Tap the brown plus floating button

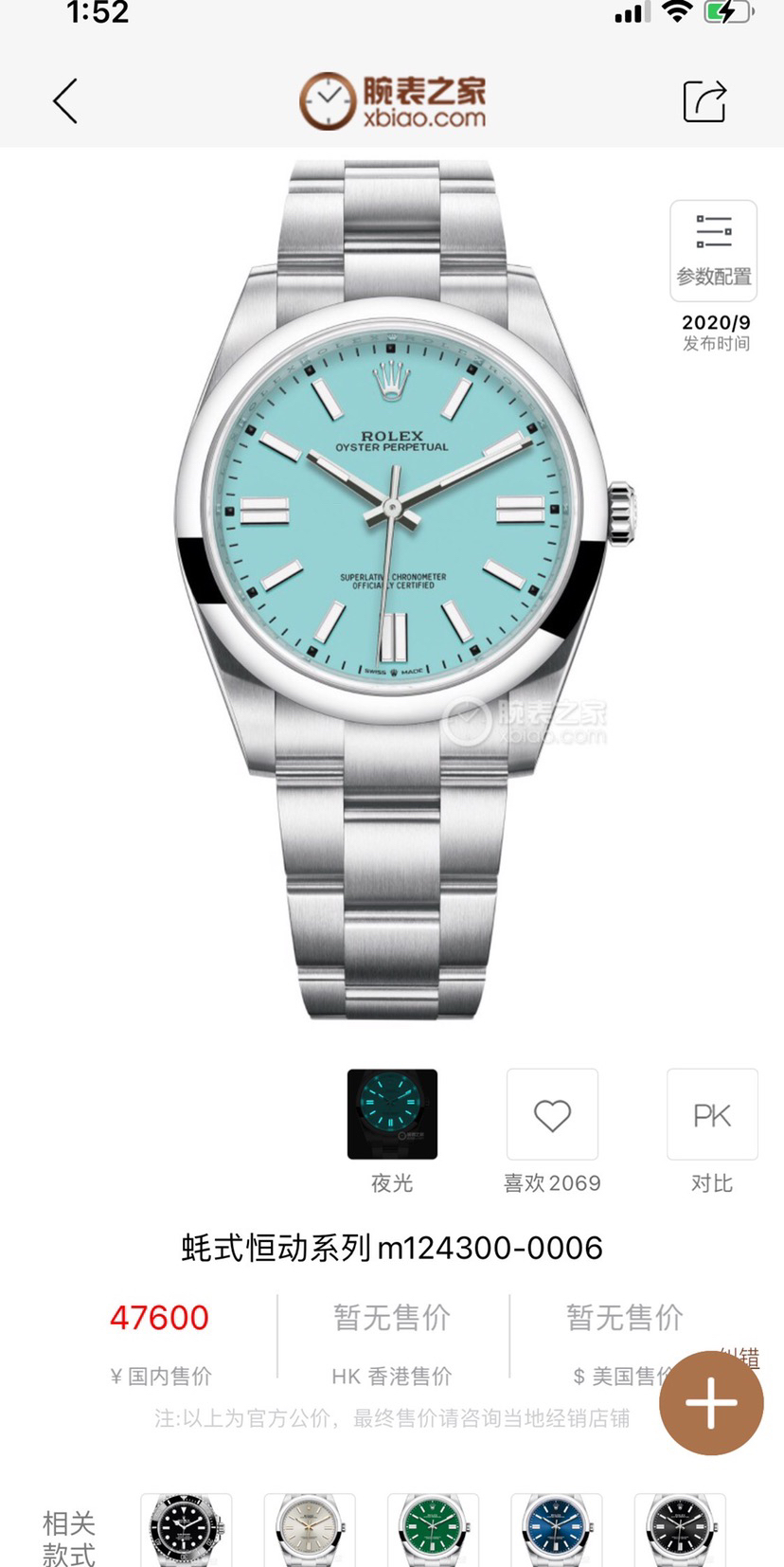[711, 1403]
